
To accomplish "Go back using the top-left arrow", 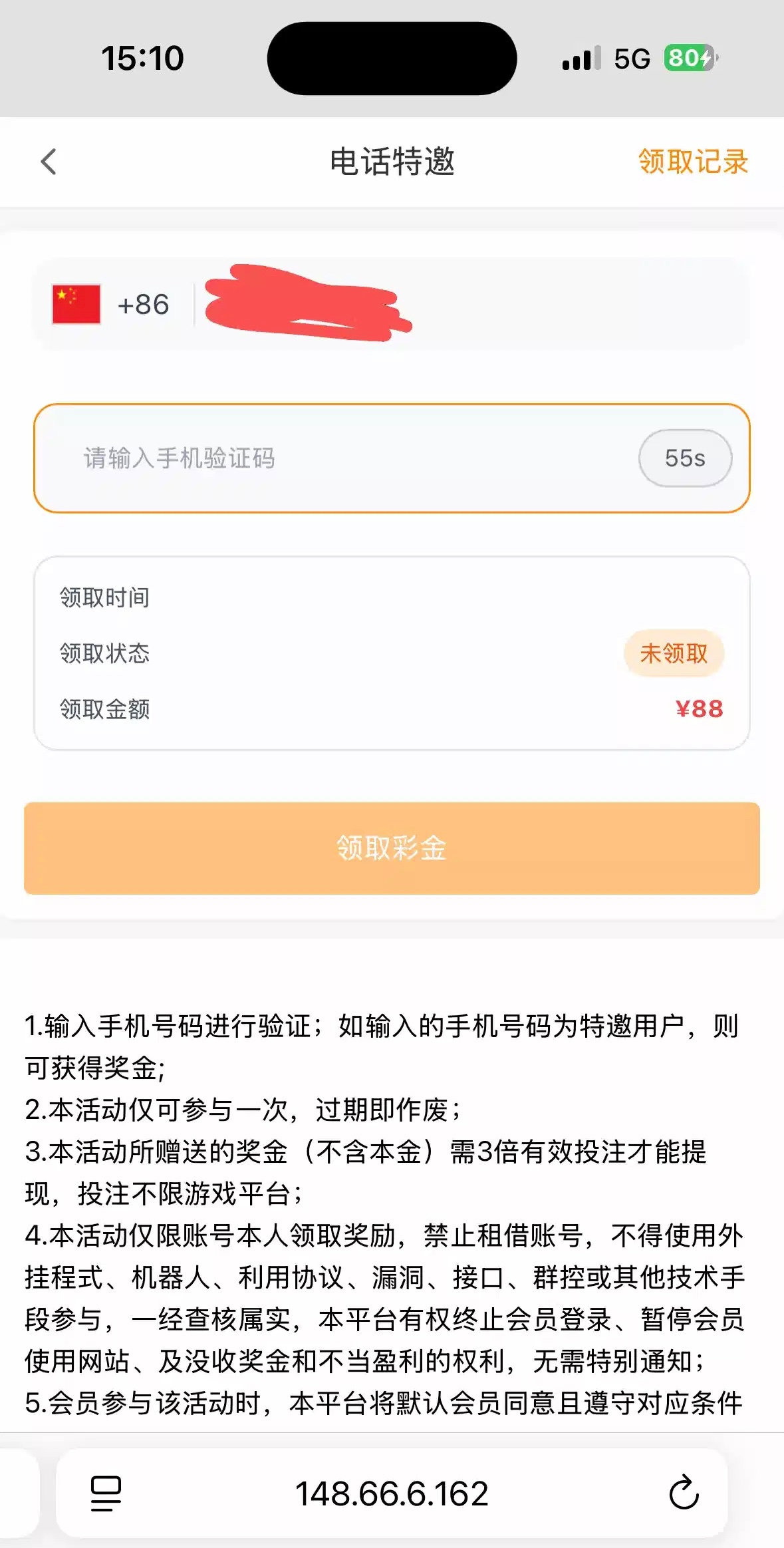I will [x=49, y=162].
